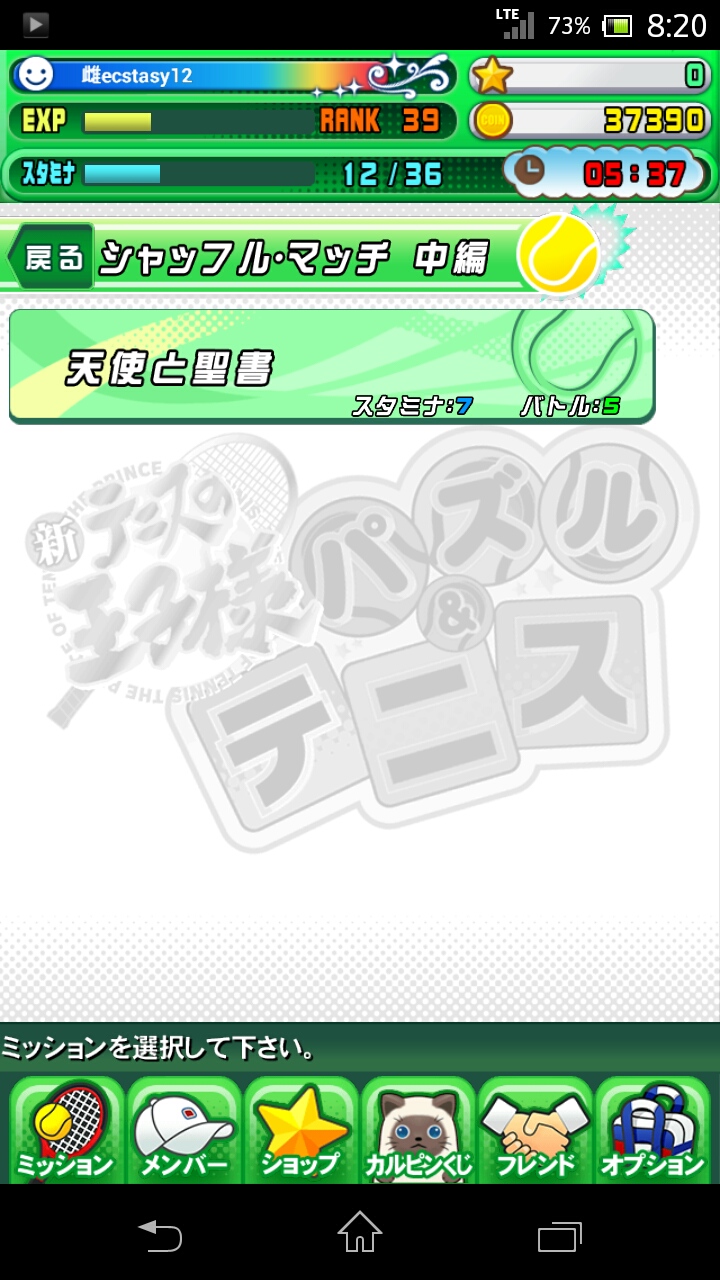The image size is (720, 1280).
Task: Go to the Android home screen
Action: (360, 1232)
